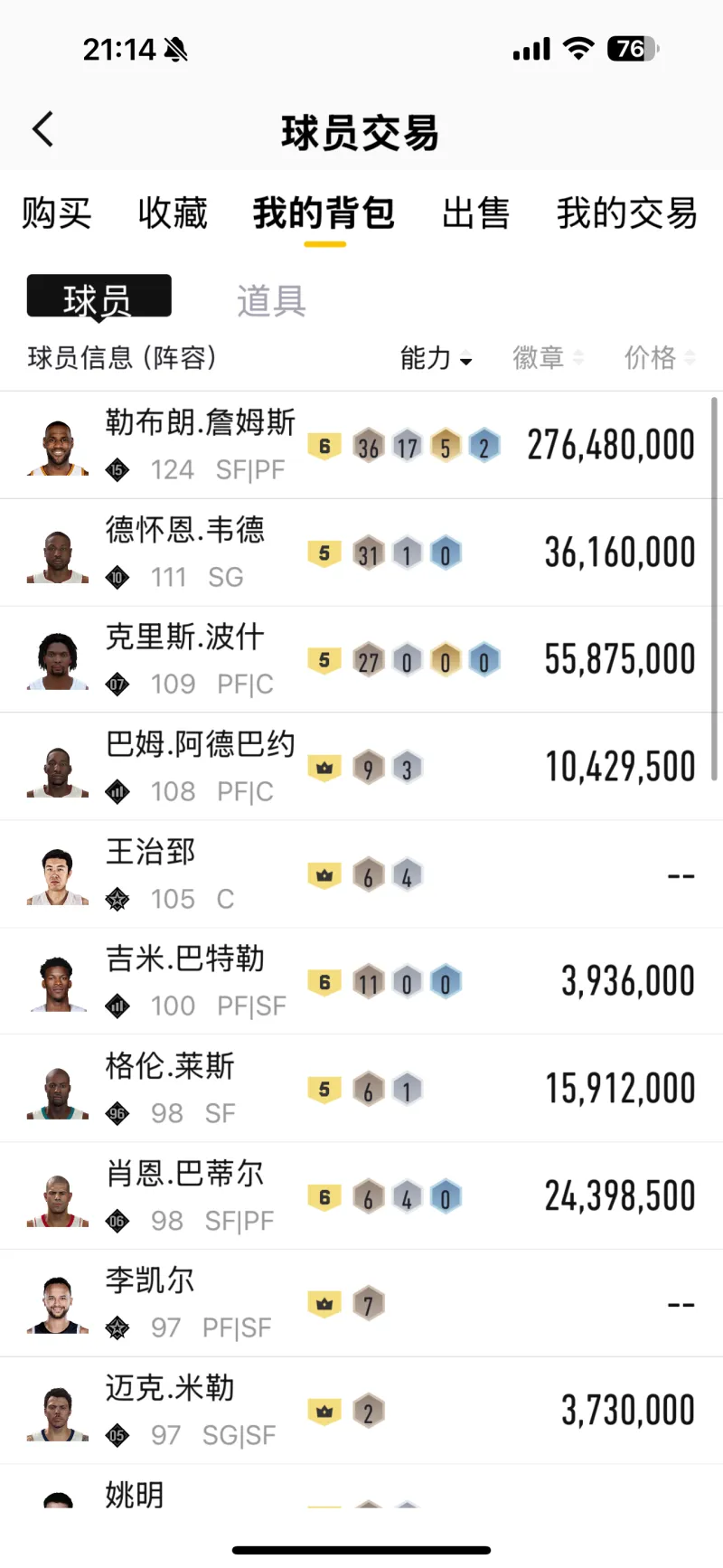Image resolution: width=723 pixels, height=1568 pixels.
Task: Open player 吉米.巴特勒
Action: pos(184,959)
